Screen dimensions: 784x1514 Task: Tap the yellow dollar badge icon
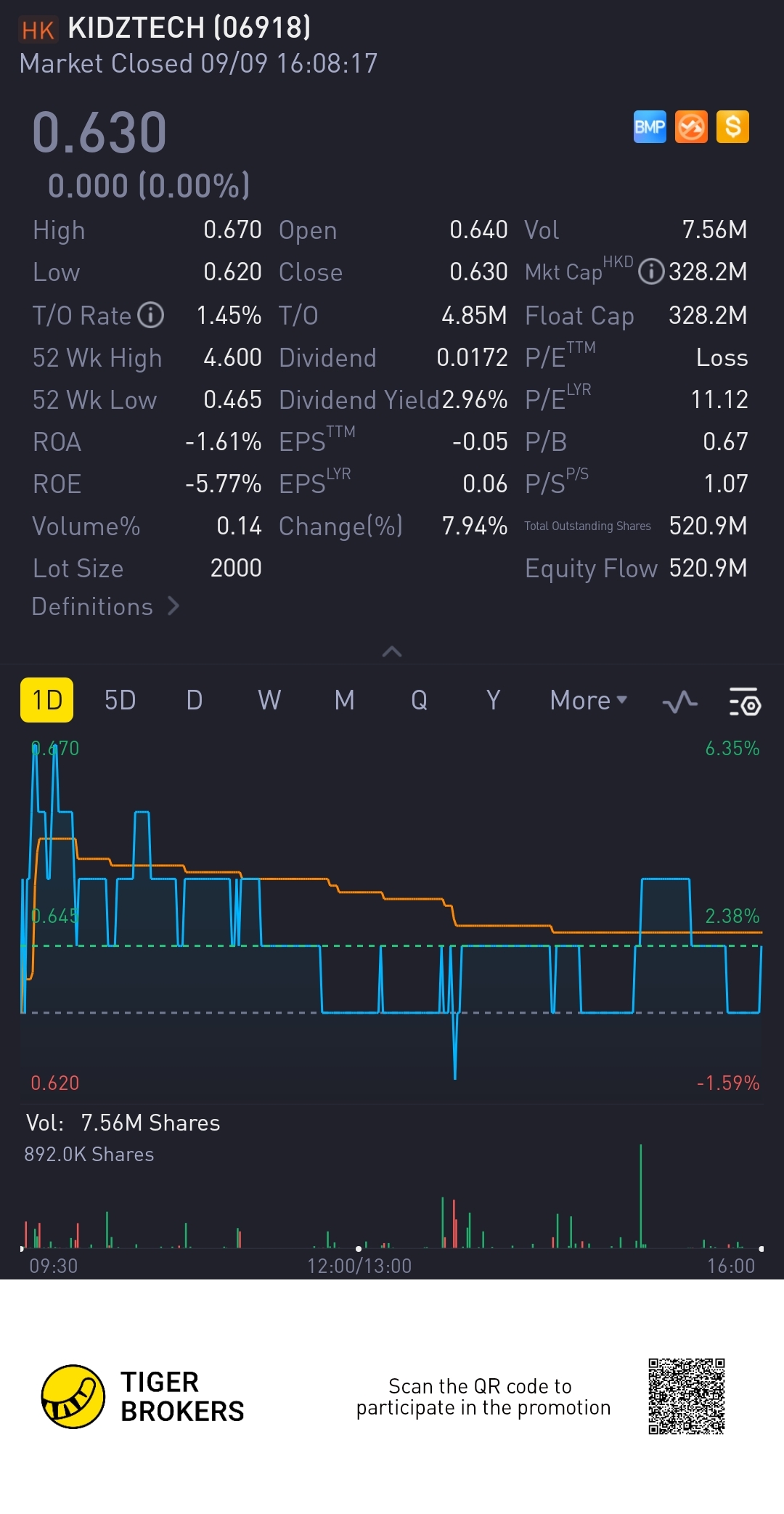(732, 127)
